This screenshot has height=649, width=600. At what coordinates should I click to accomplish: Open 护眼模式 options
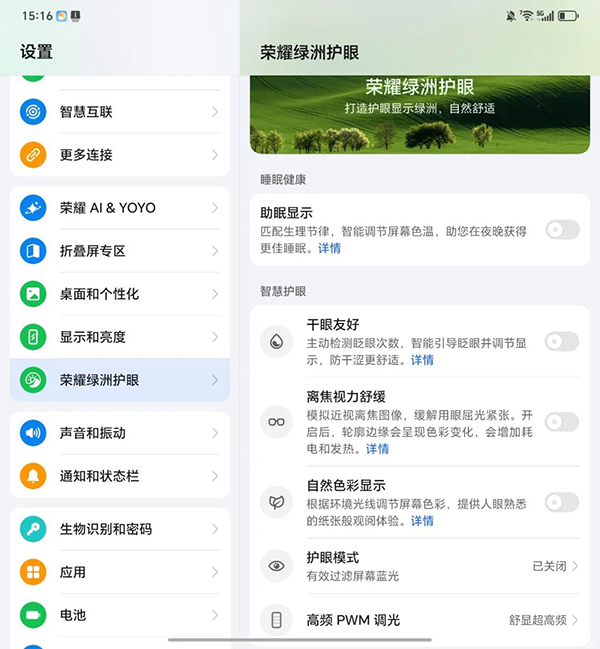(x=420, y=565)
